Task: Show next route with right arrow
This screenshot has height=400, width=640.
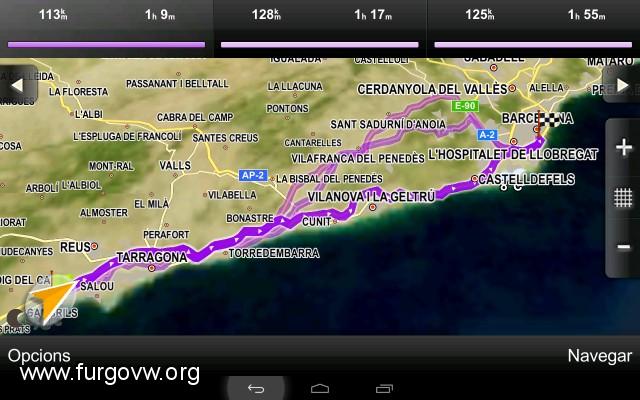Action: coord(622,84)
